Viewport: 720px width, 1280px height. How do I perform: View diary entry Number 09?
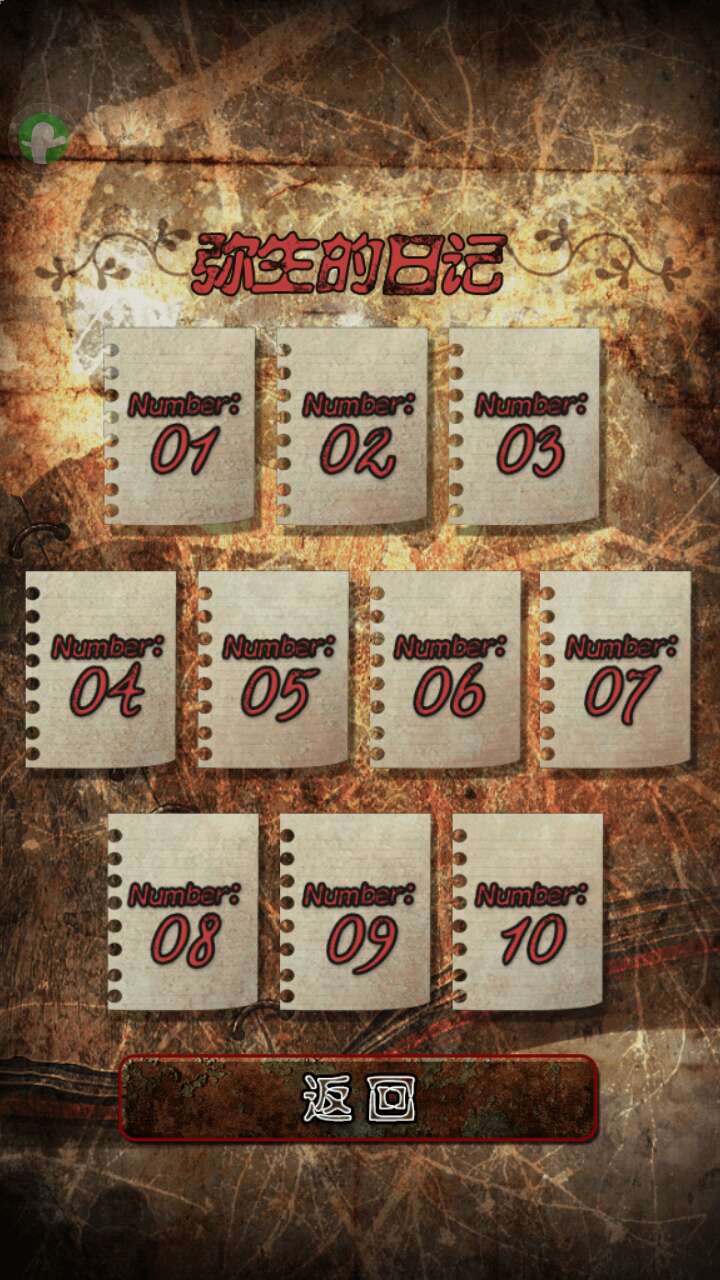pyautogui.click(x=355, y=912)
